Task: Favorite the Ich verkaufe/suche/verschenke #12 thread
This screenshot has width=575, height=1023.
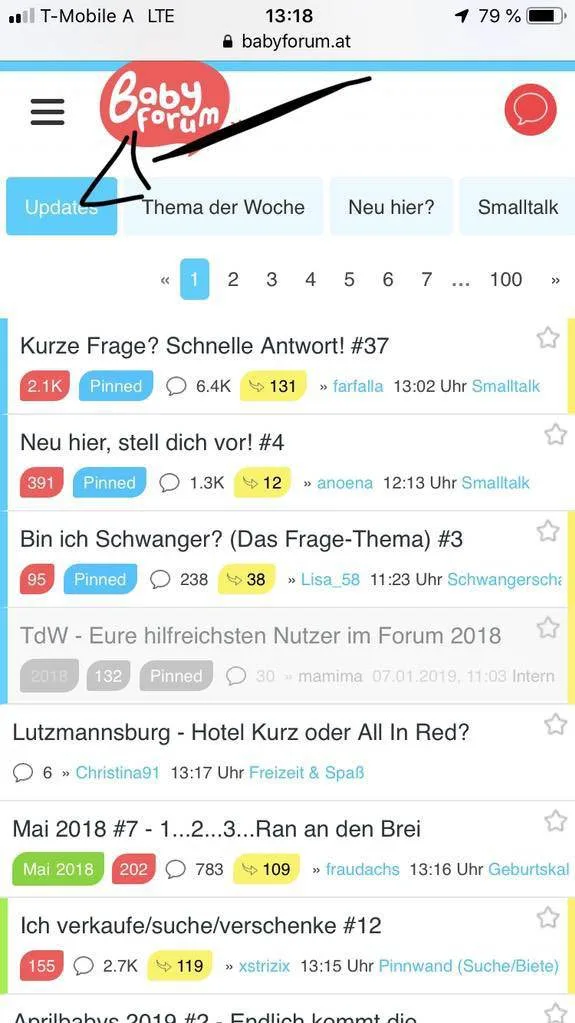Action: (548, 918)
